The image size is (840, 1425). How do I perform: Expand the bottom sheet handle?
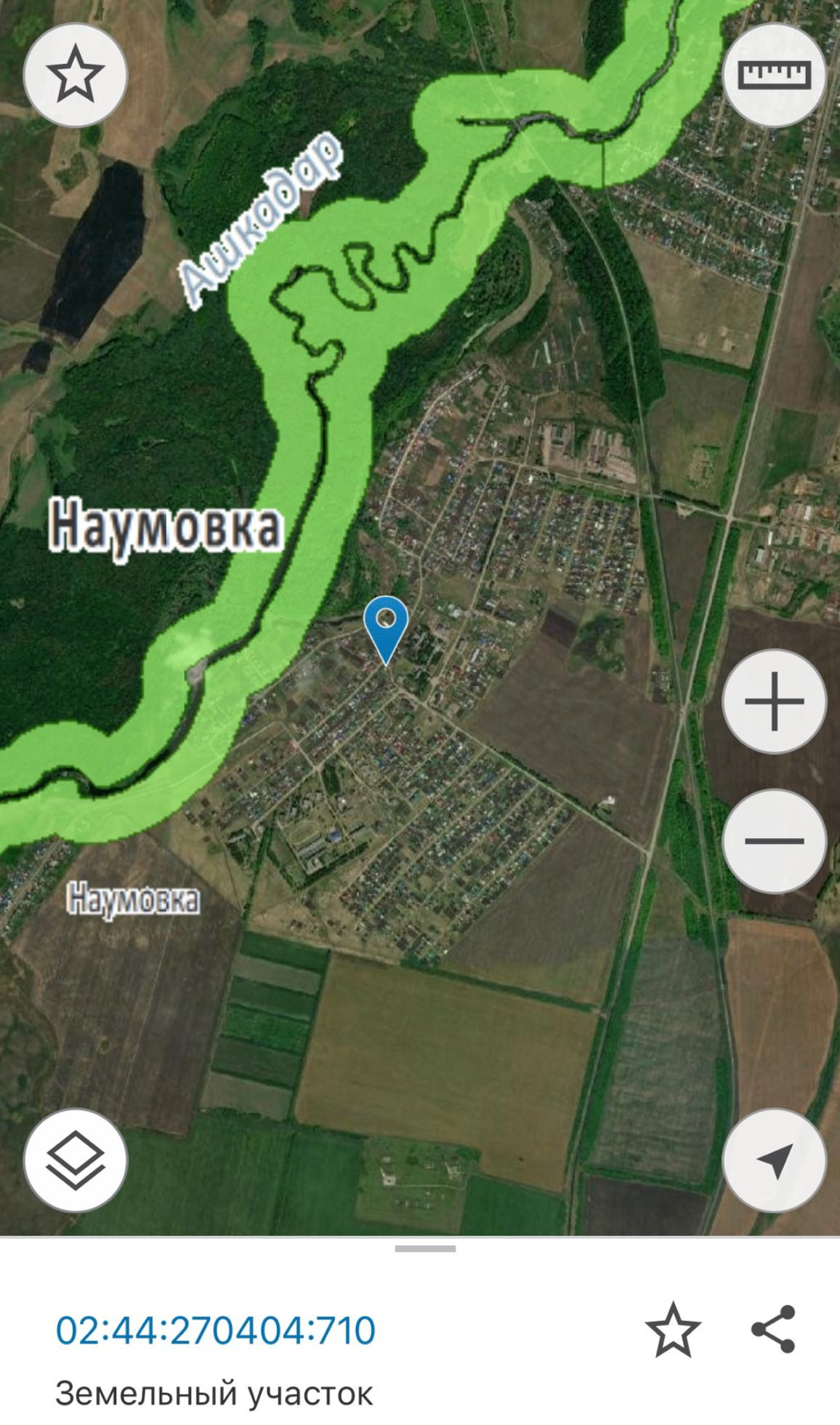coord(425,1249)
